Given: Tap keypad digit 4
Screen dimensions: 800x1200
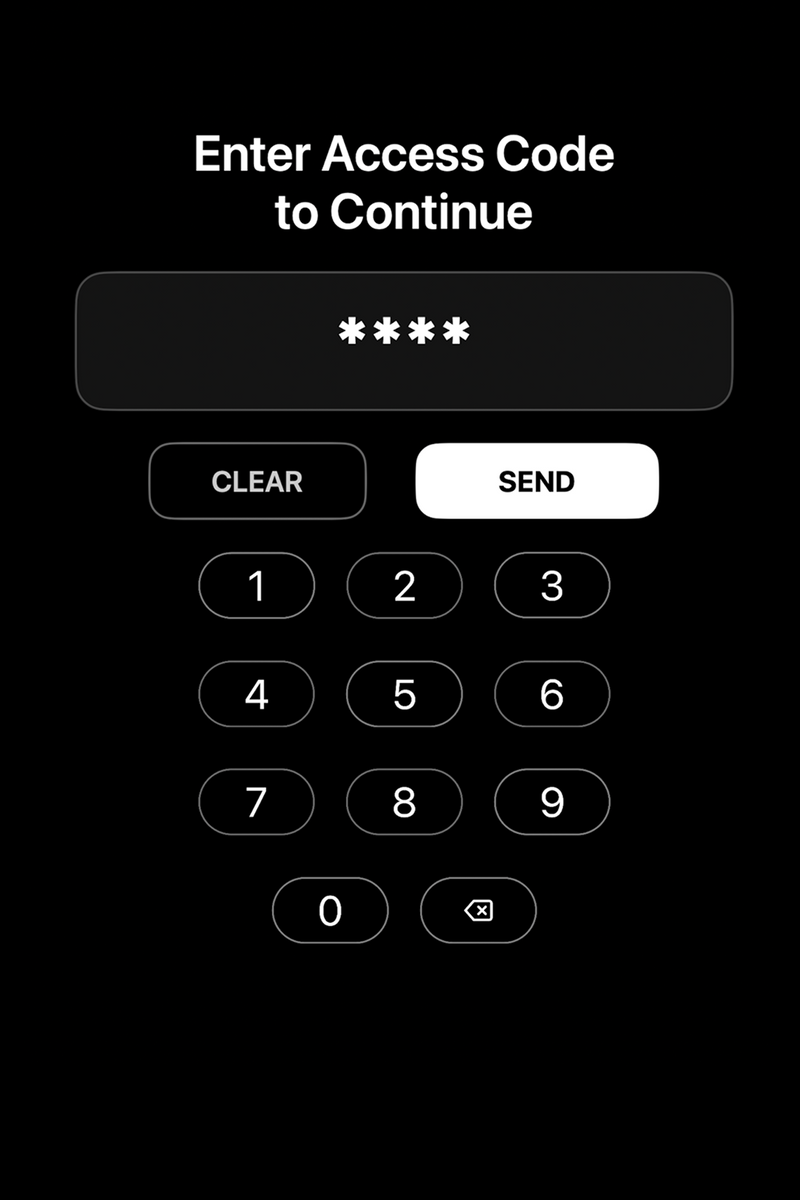Looking at the screenshot, I should (257, 694).
